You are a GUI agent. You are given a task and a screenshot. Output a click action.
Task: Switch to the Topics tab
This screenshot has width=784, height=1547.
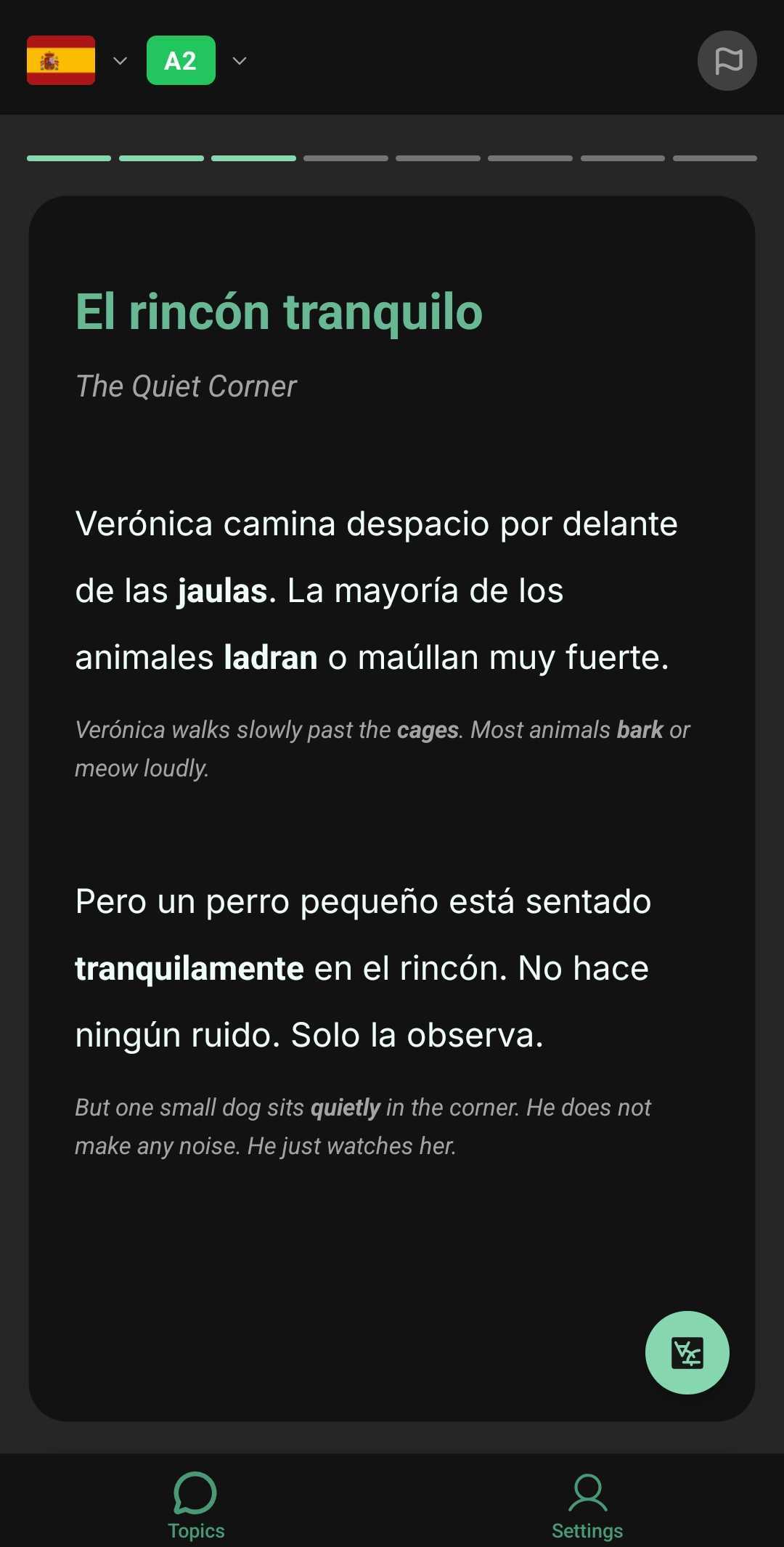click(x=196, y=1505)
